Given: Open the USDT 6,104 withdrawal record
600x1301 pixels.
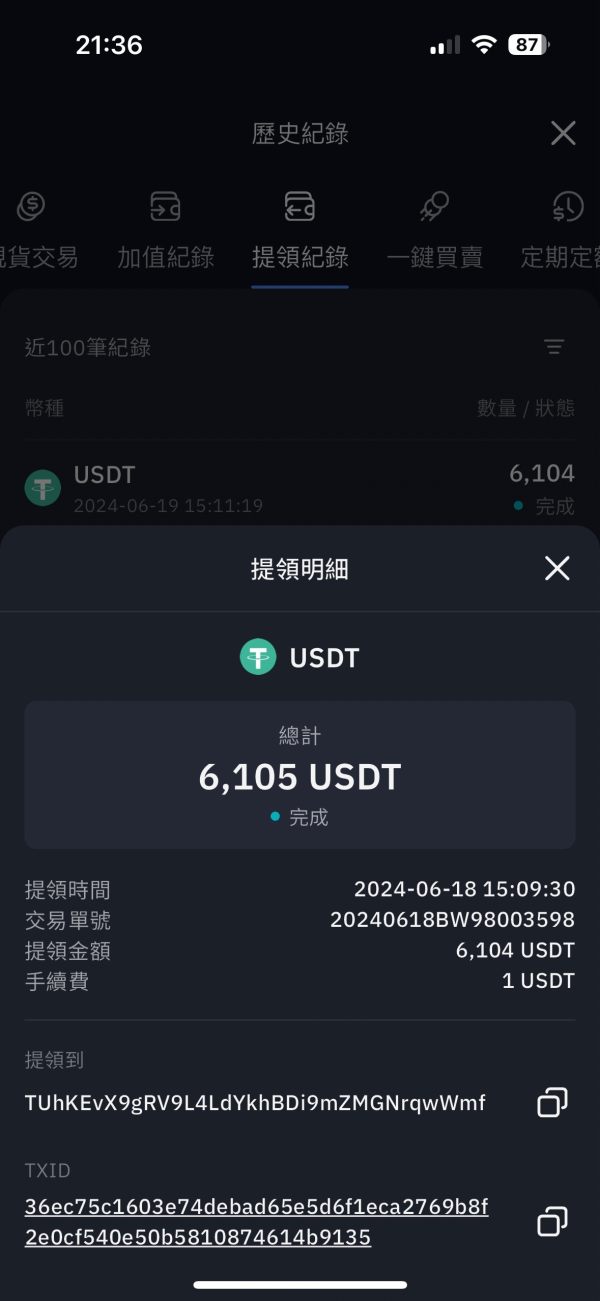Looking at the screenshot, I should [x=300, y=488].
